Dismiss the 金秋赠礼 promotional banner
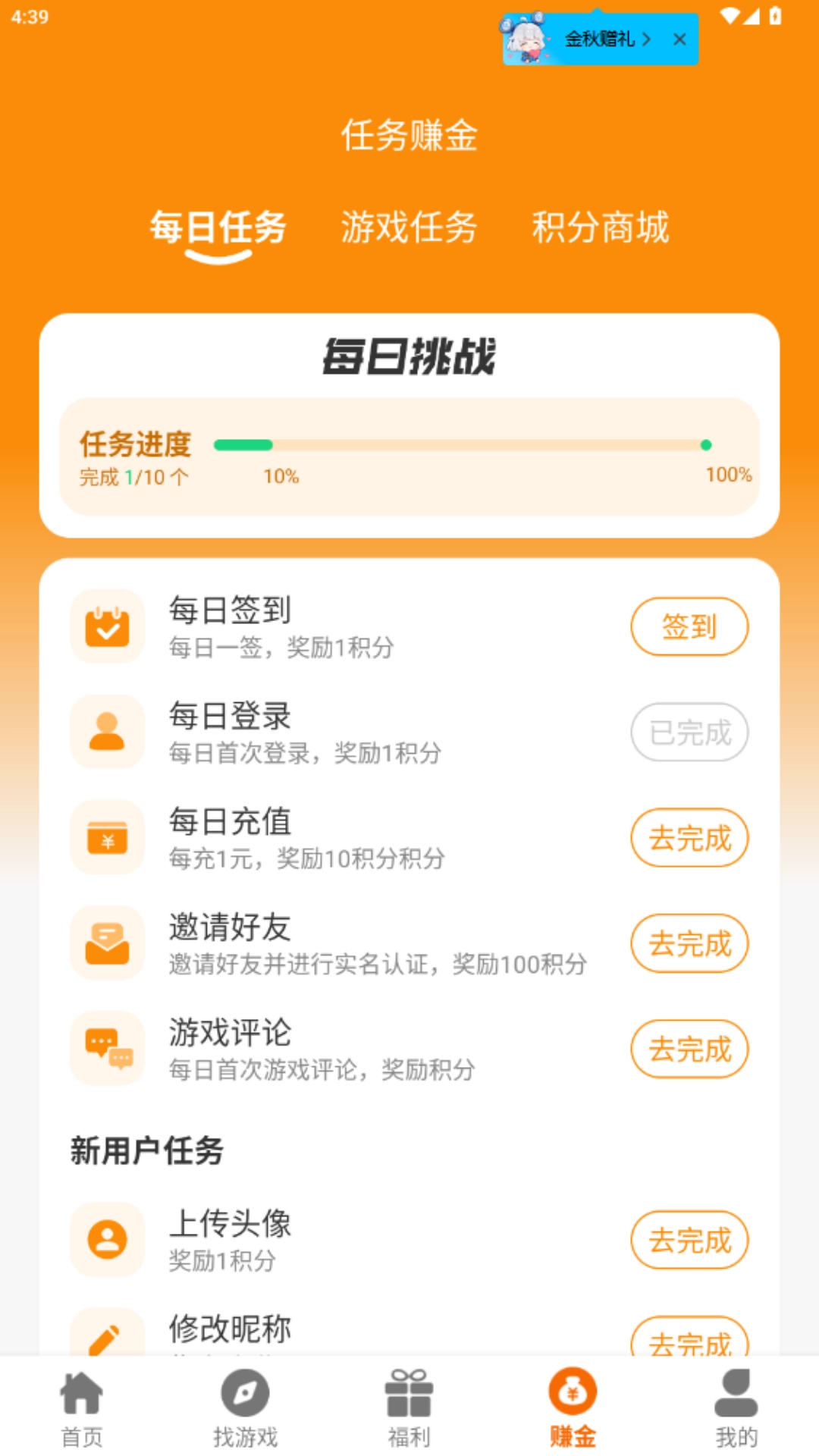 680,39
